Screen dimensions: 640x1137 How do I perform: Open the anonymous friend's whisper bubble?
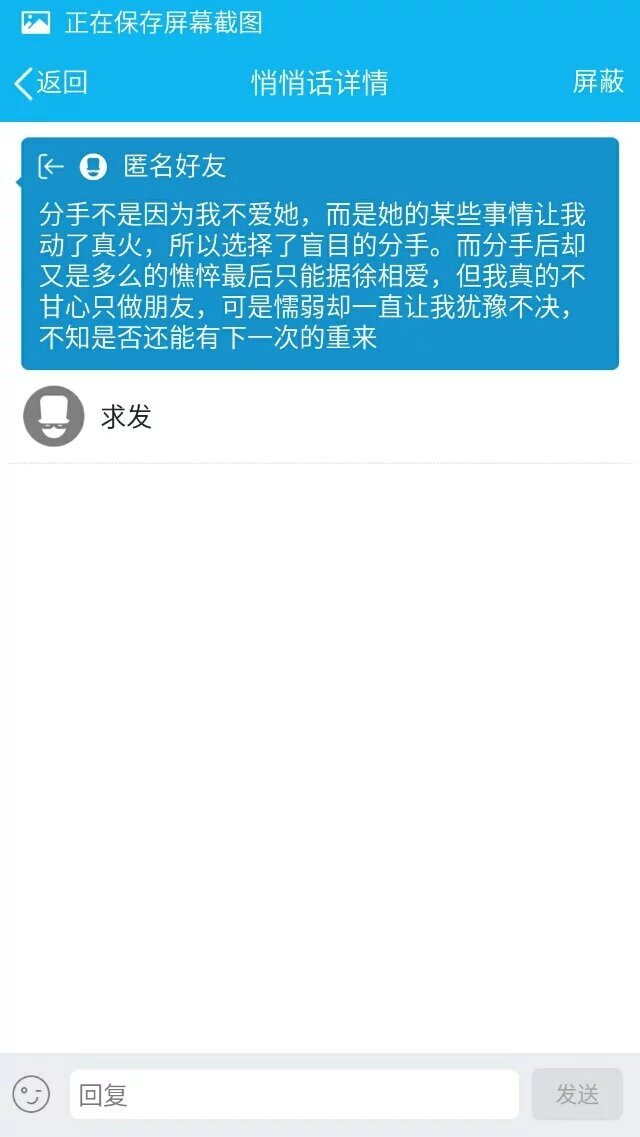point(320,254)
